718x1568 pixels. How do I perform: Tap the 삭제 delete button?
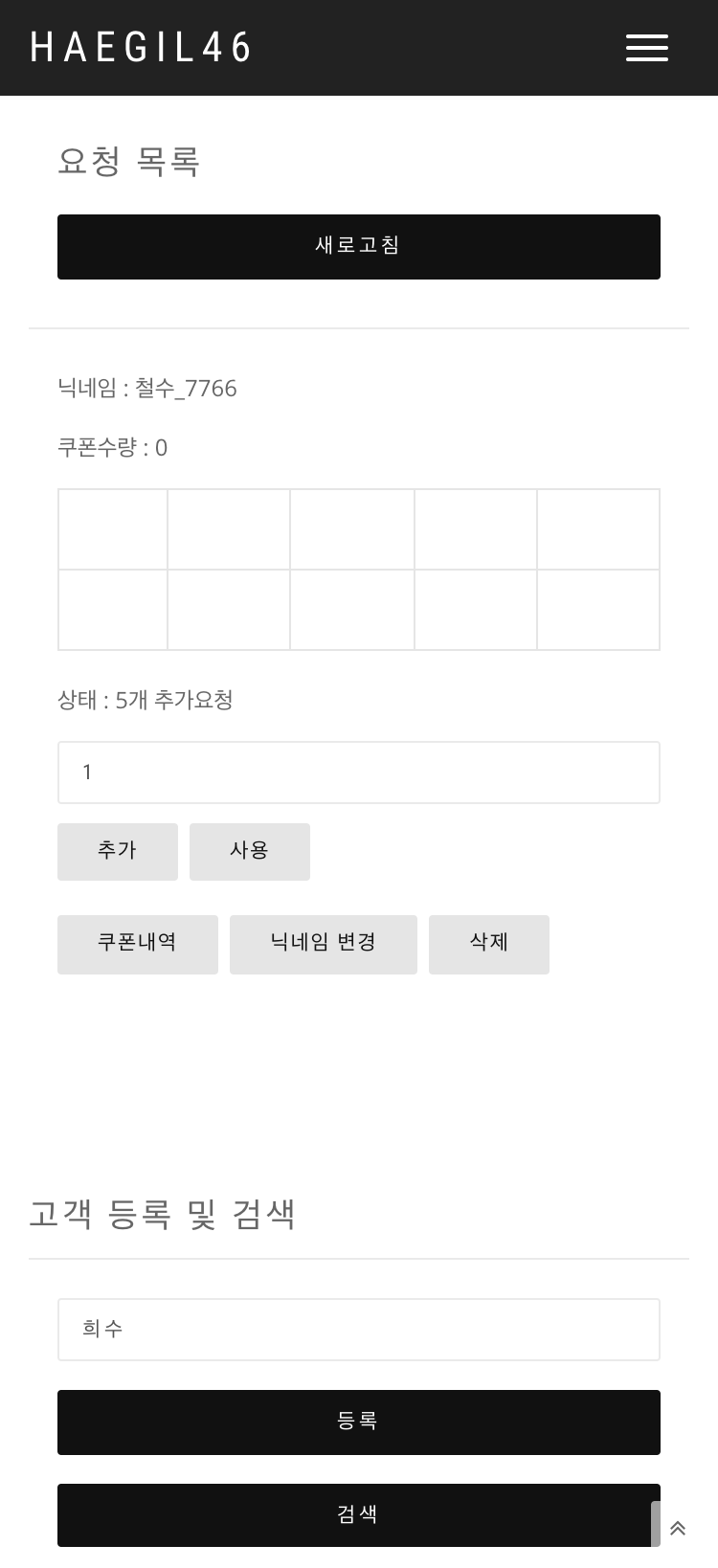[x=489, y=944]
